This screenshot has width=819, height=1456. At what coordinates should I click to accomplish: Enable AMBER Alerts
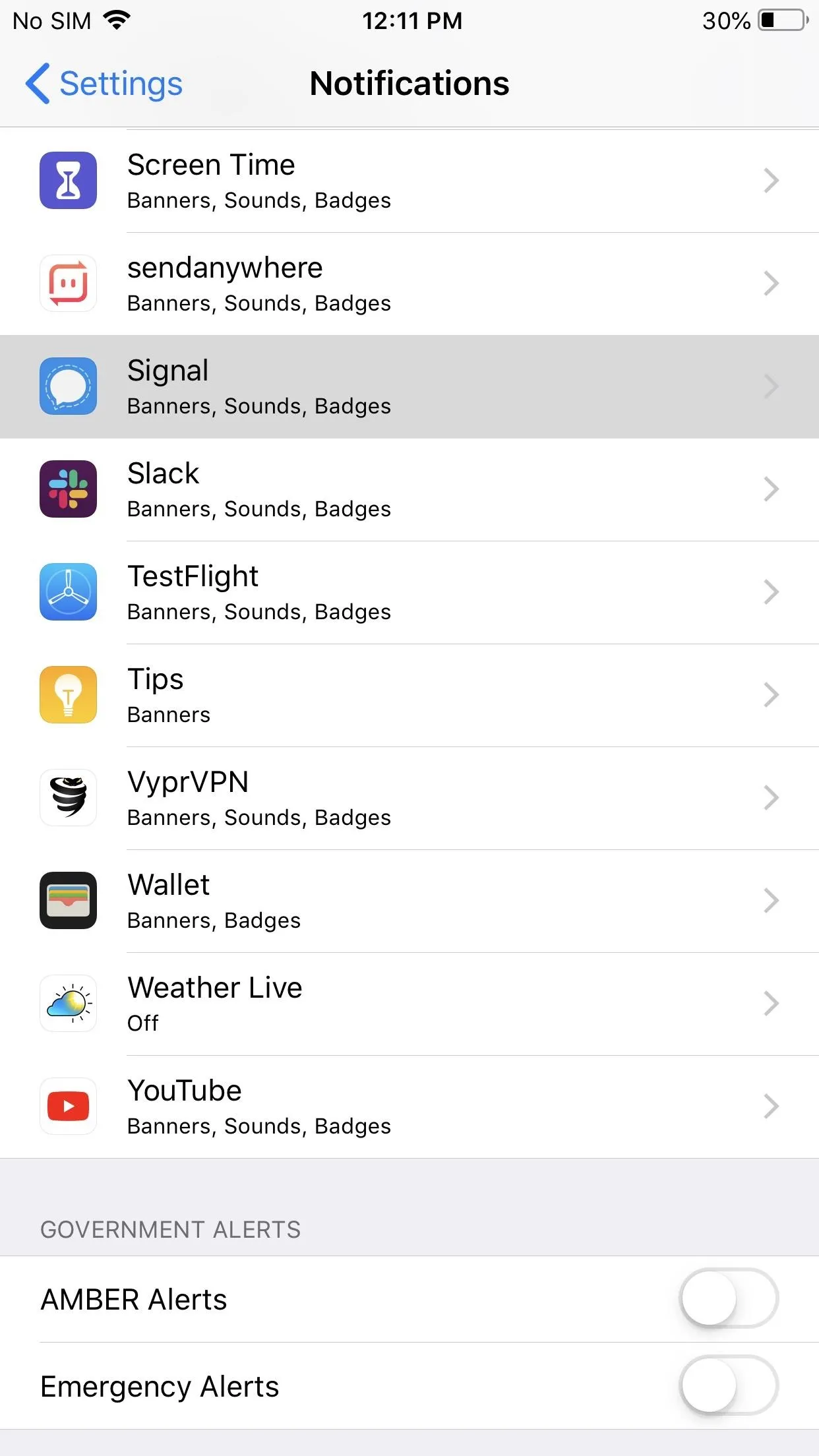click(729, 1298)
